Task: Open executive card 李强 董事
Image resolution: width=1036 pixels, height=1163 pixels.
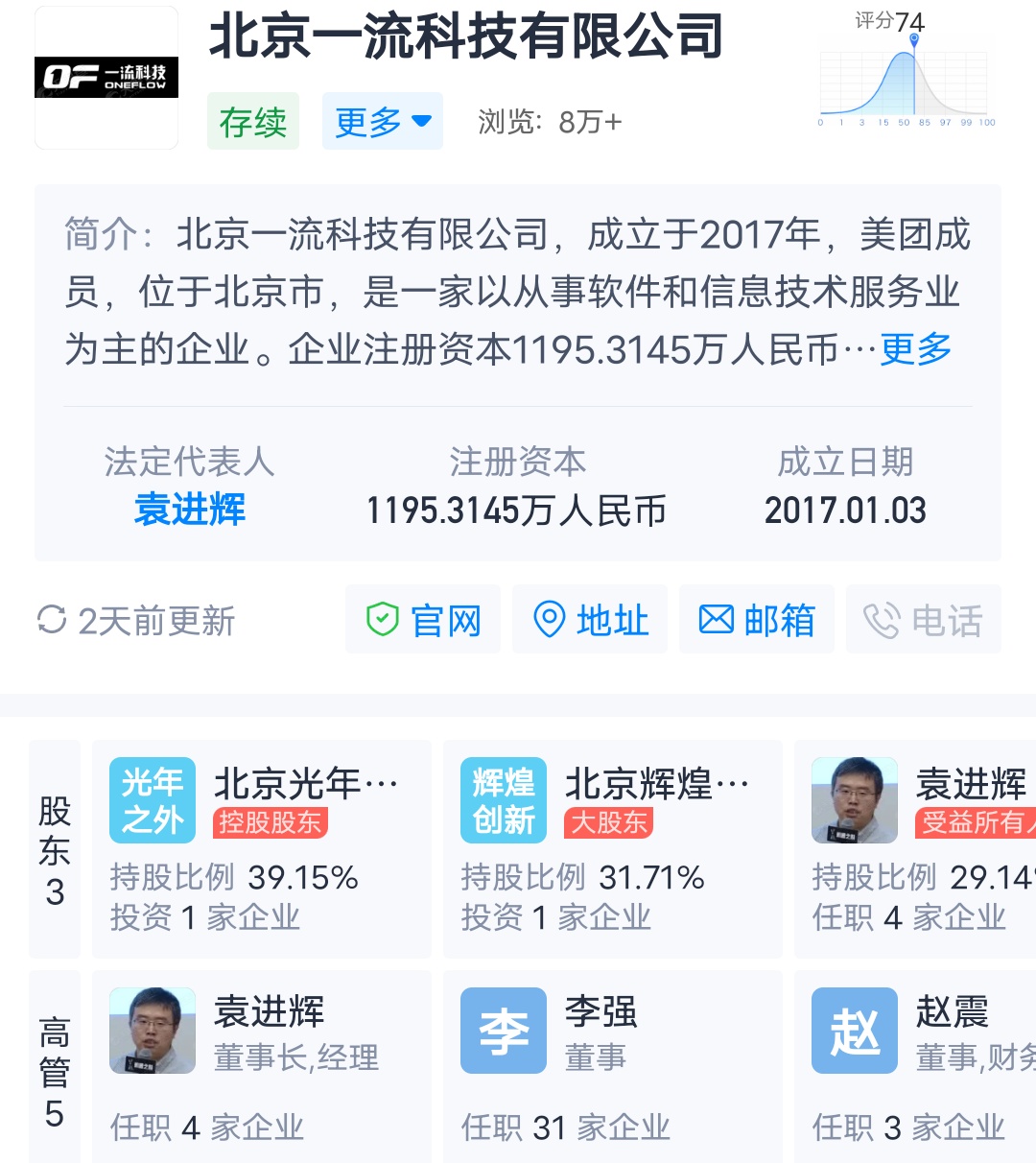Action: [612, 1065]
